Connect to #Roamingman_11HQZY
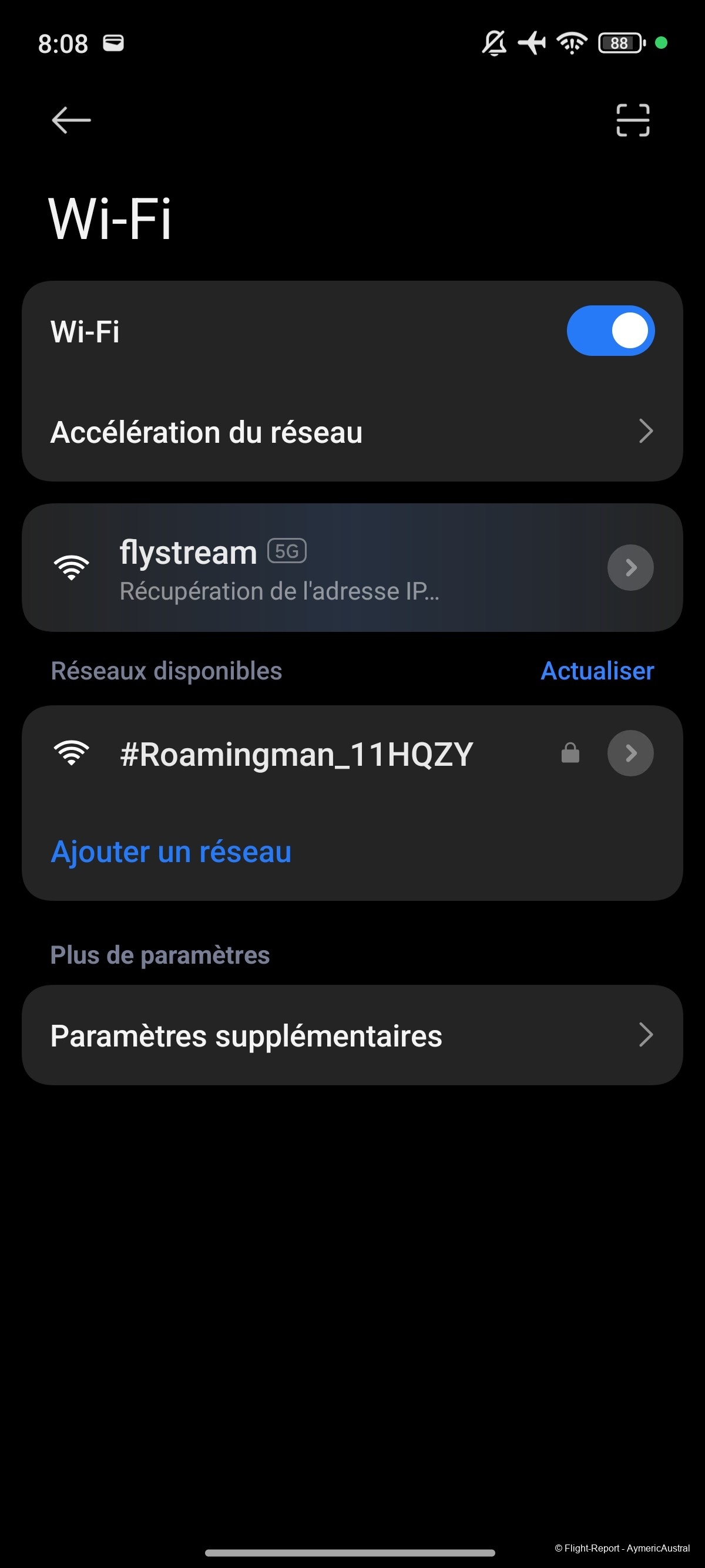The height and width of the screenshot is (1568, 705). pyautogui.click(x=297, y=753)
